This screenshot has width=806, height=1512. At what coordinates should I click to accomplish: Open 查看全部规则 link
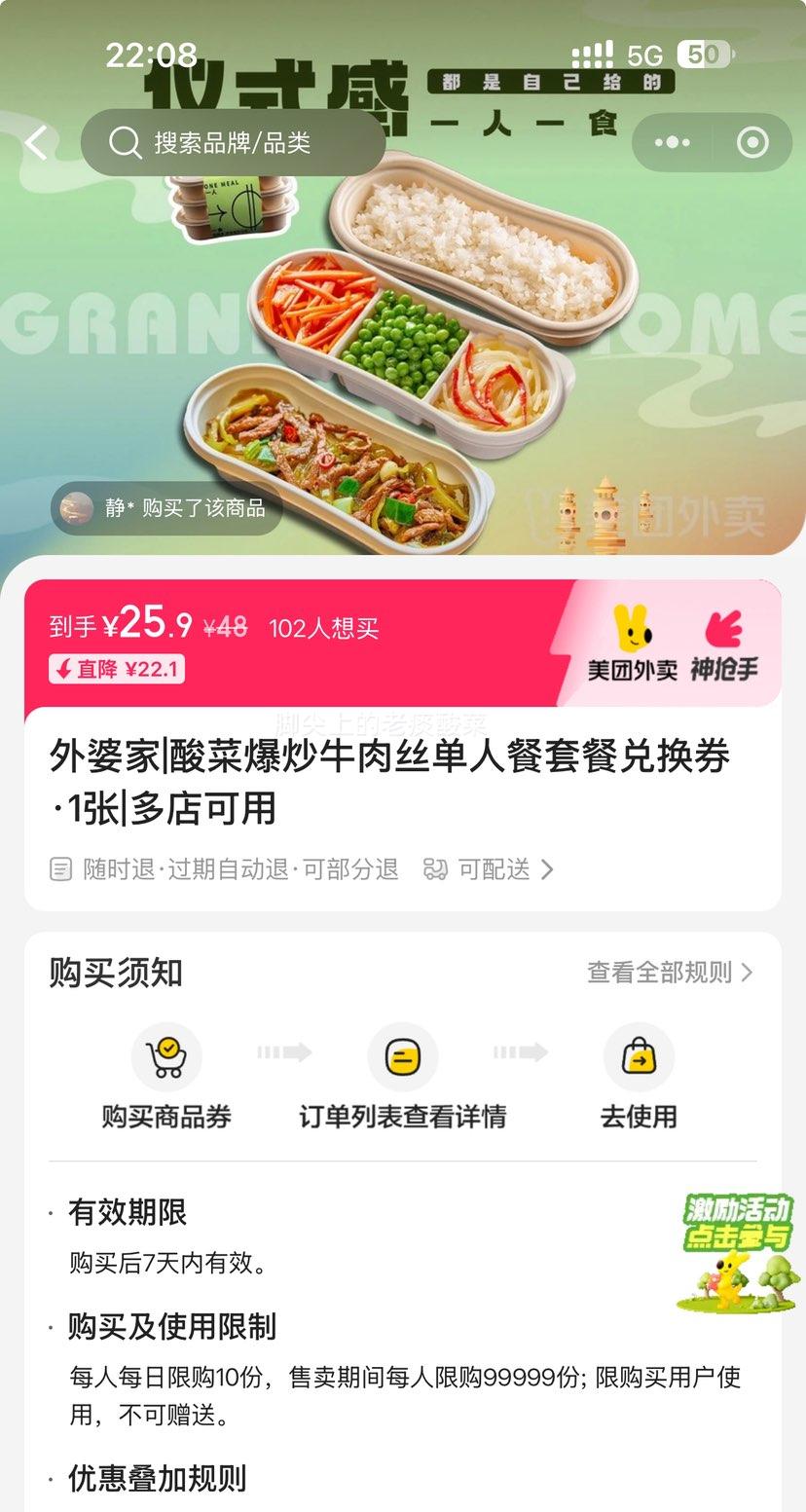tap(670, 972)
